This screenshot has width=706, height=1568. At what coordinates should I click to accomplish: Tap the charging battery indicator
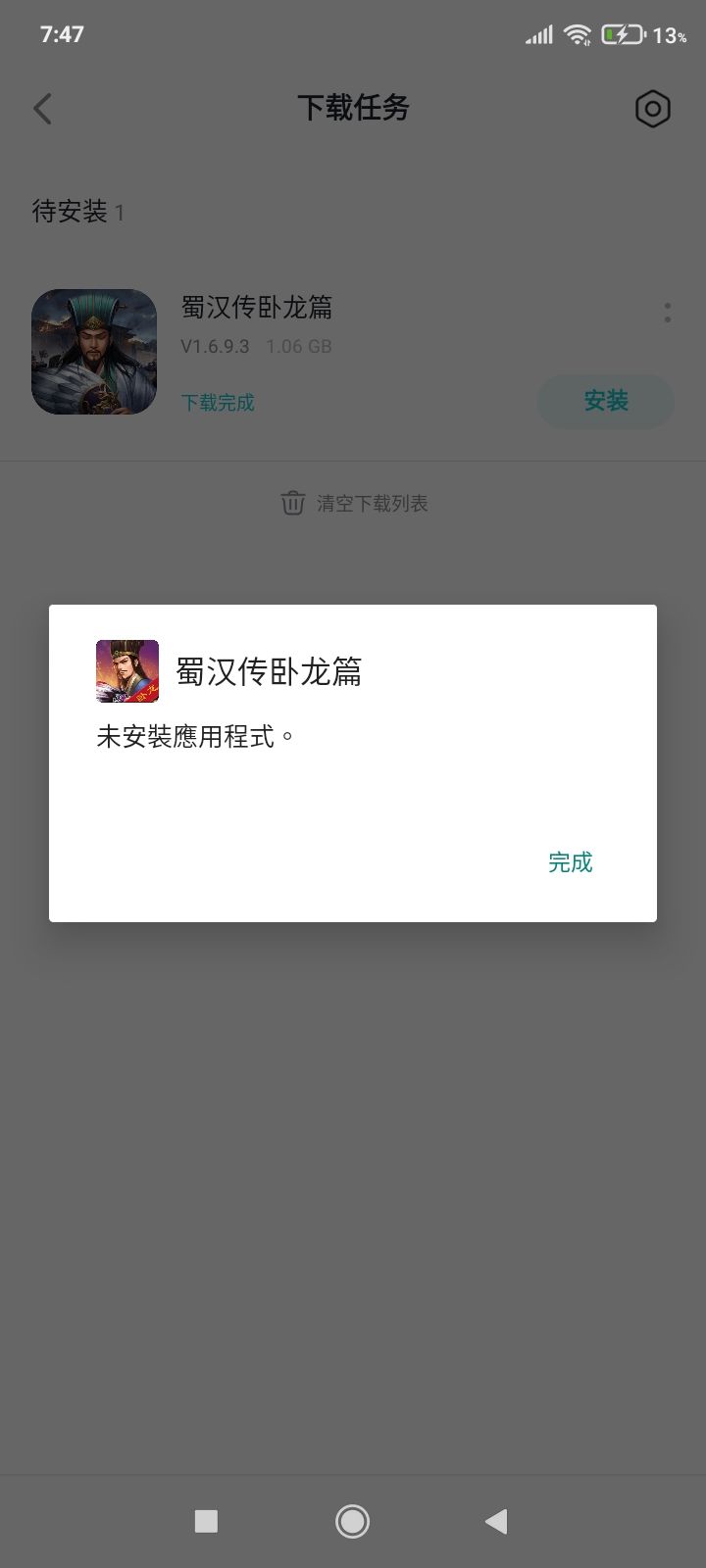coord(626,35)
